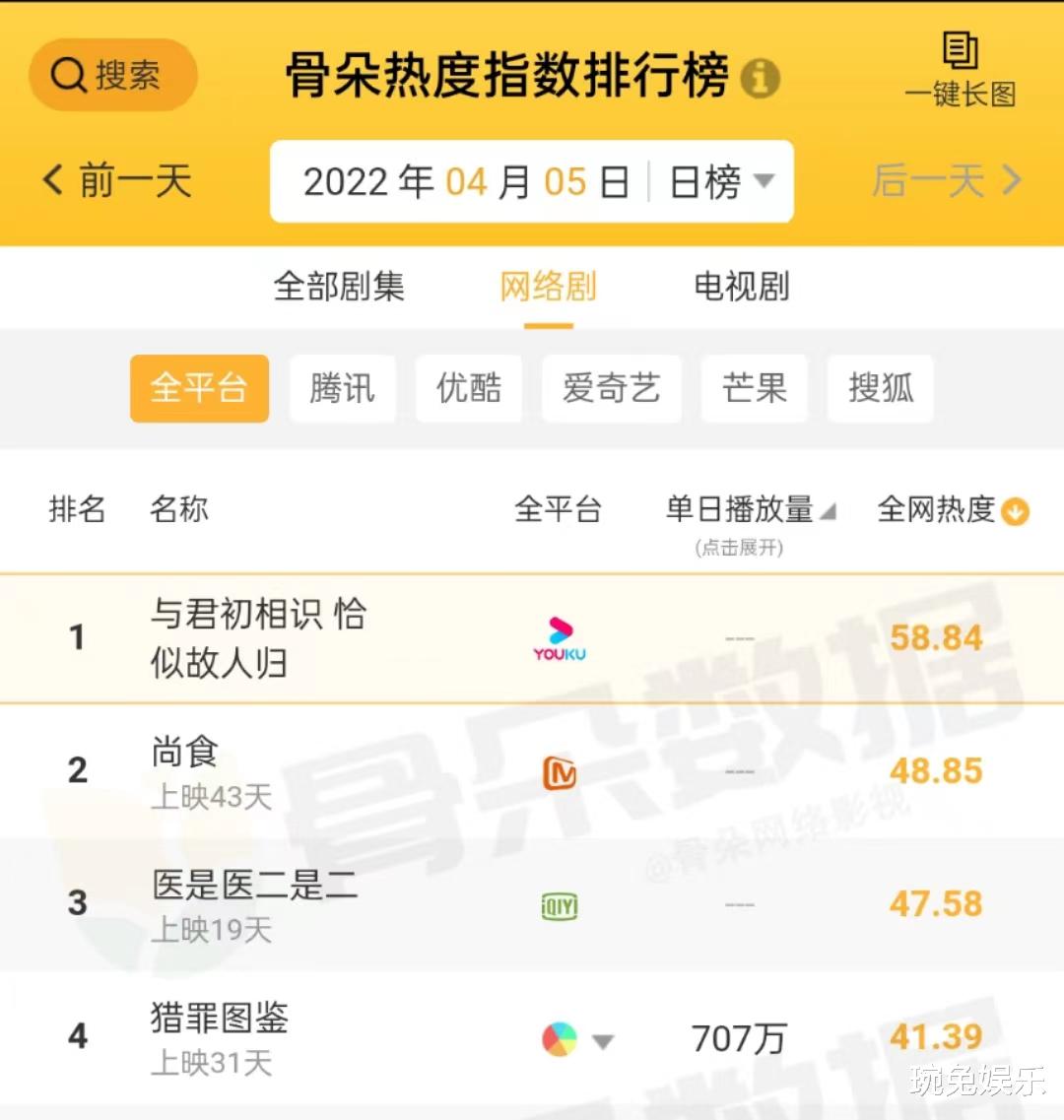This screenshot has width=1064, height=1120.
Task: Click the Youku platform icon beside 与君初相识
Action: [x=559, y=637]
